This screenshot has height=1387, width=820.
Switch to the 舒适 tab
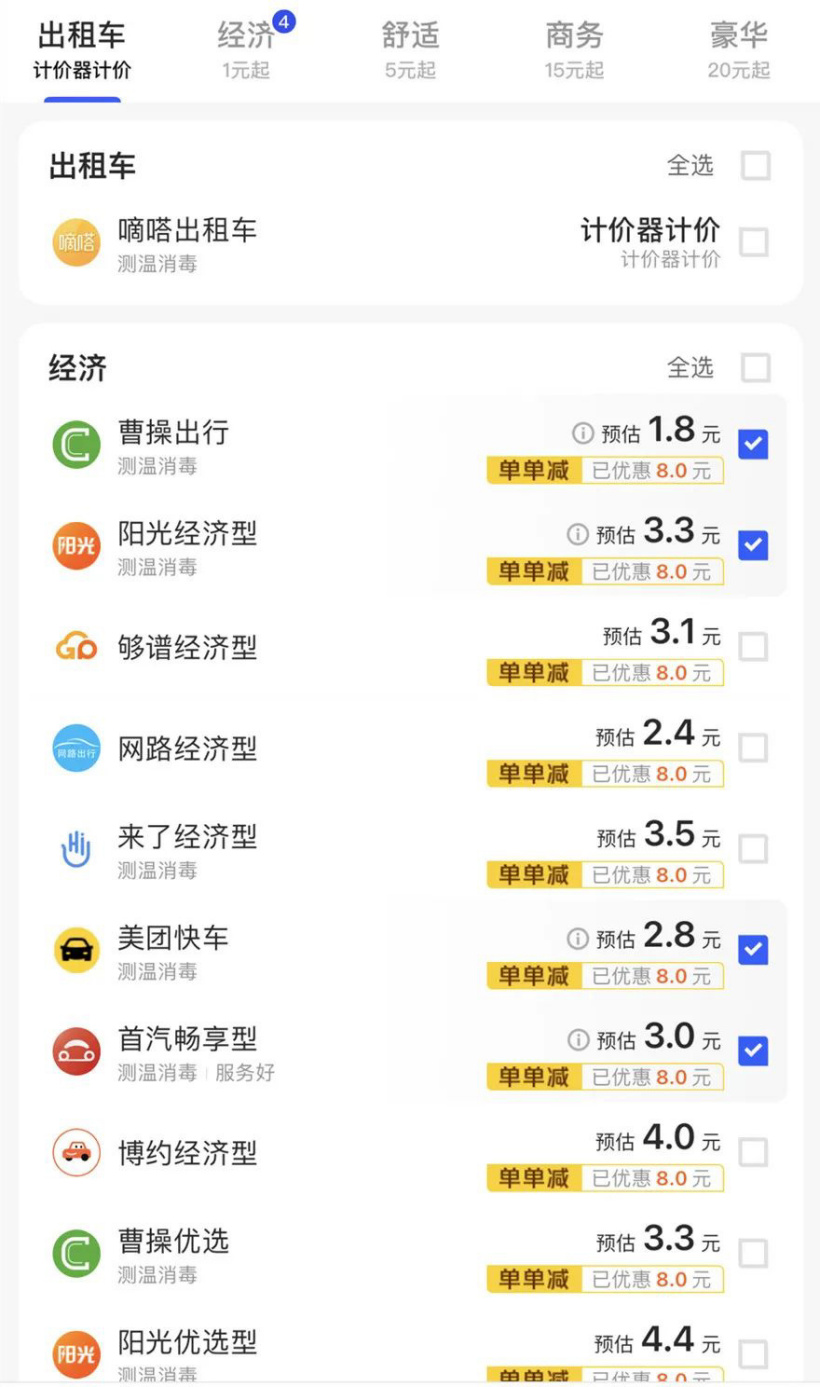(410, 50)
